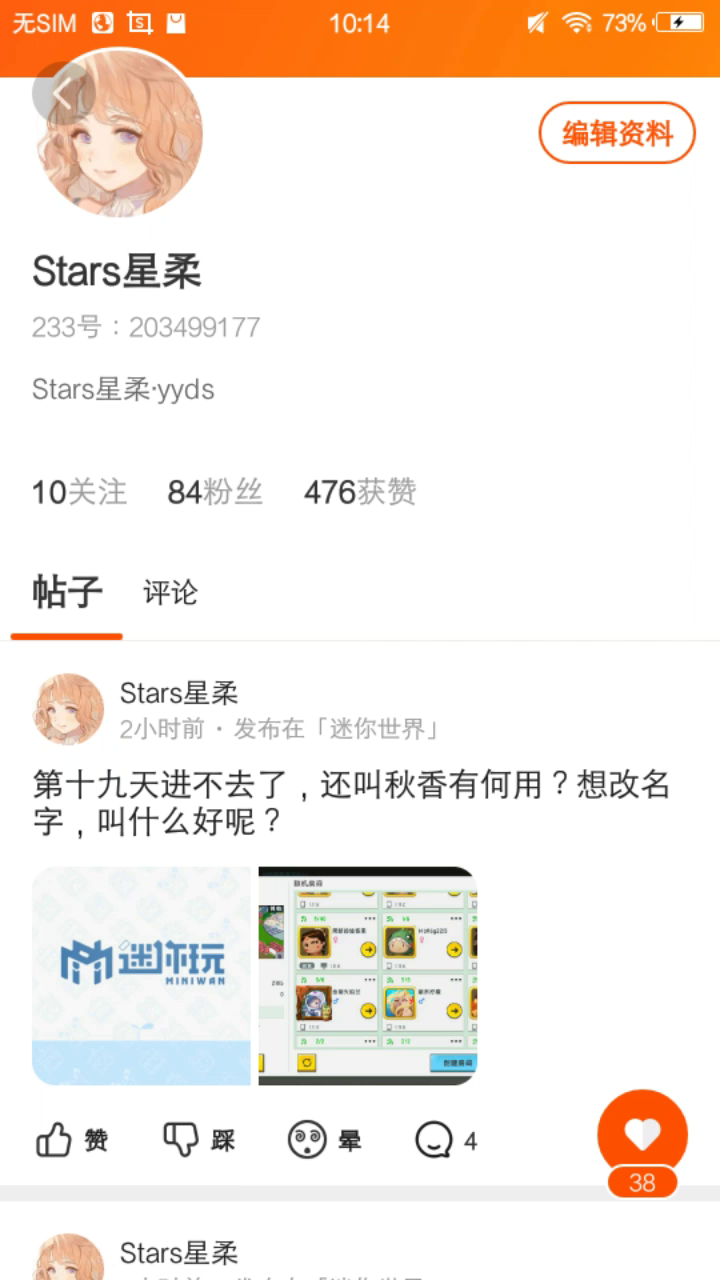
Task: Open the post about 第十九天进不去了
Action: (x=350, y=804)
